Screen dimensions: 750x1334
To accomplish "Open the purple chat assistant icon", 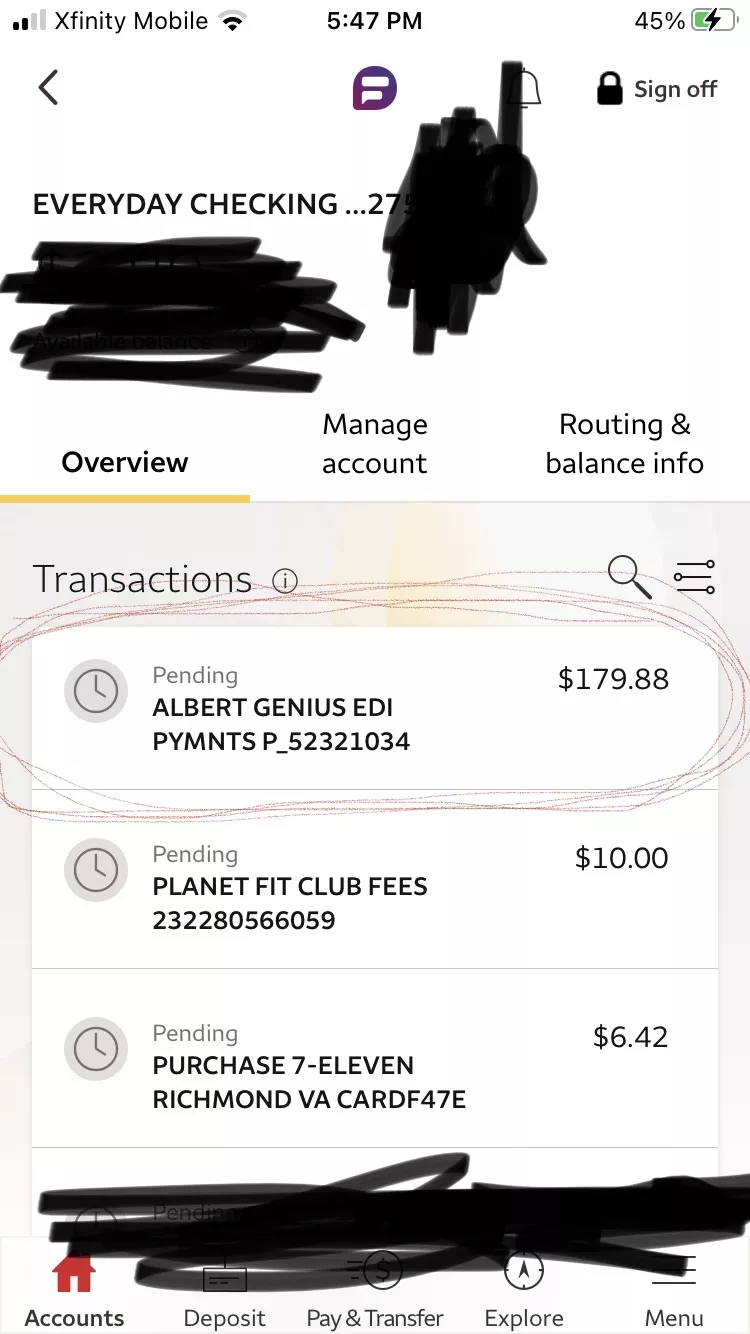I will (375, 88).
